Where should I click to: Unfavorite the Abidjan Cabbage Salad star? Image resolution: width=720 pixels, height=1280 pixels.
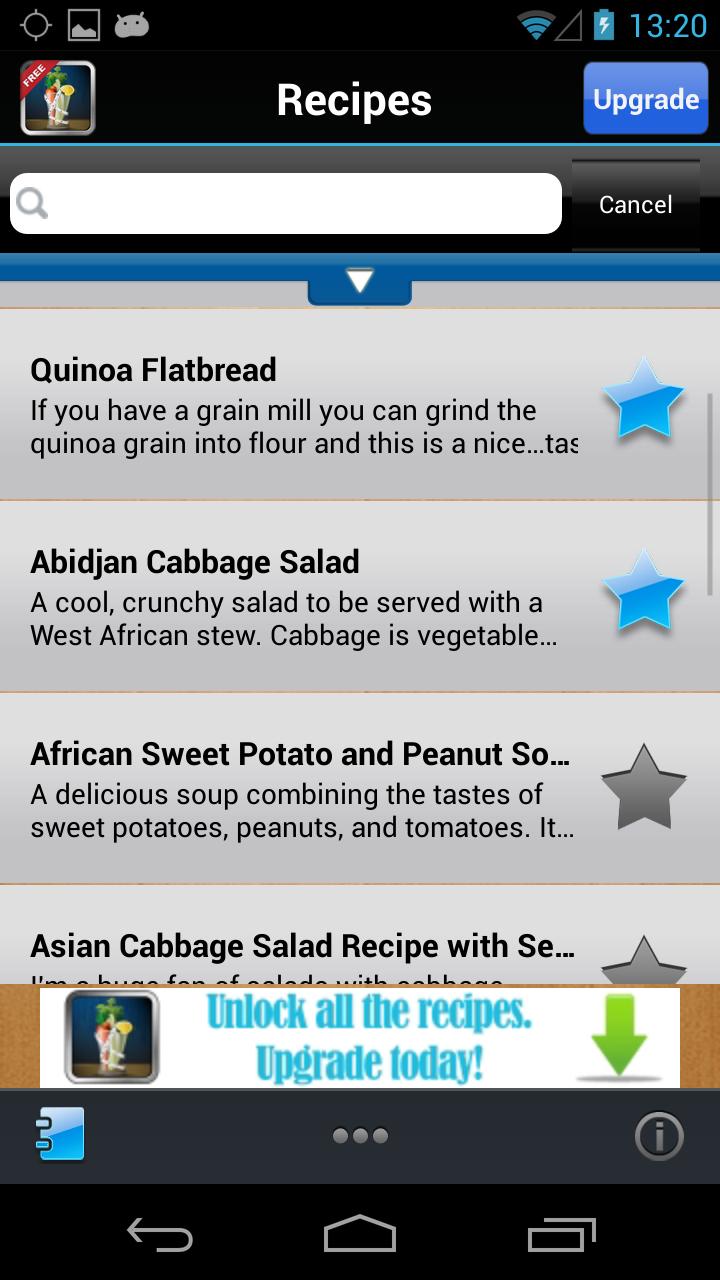point(643,592)
